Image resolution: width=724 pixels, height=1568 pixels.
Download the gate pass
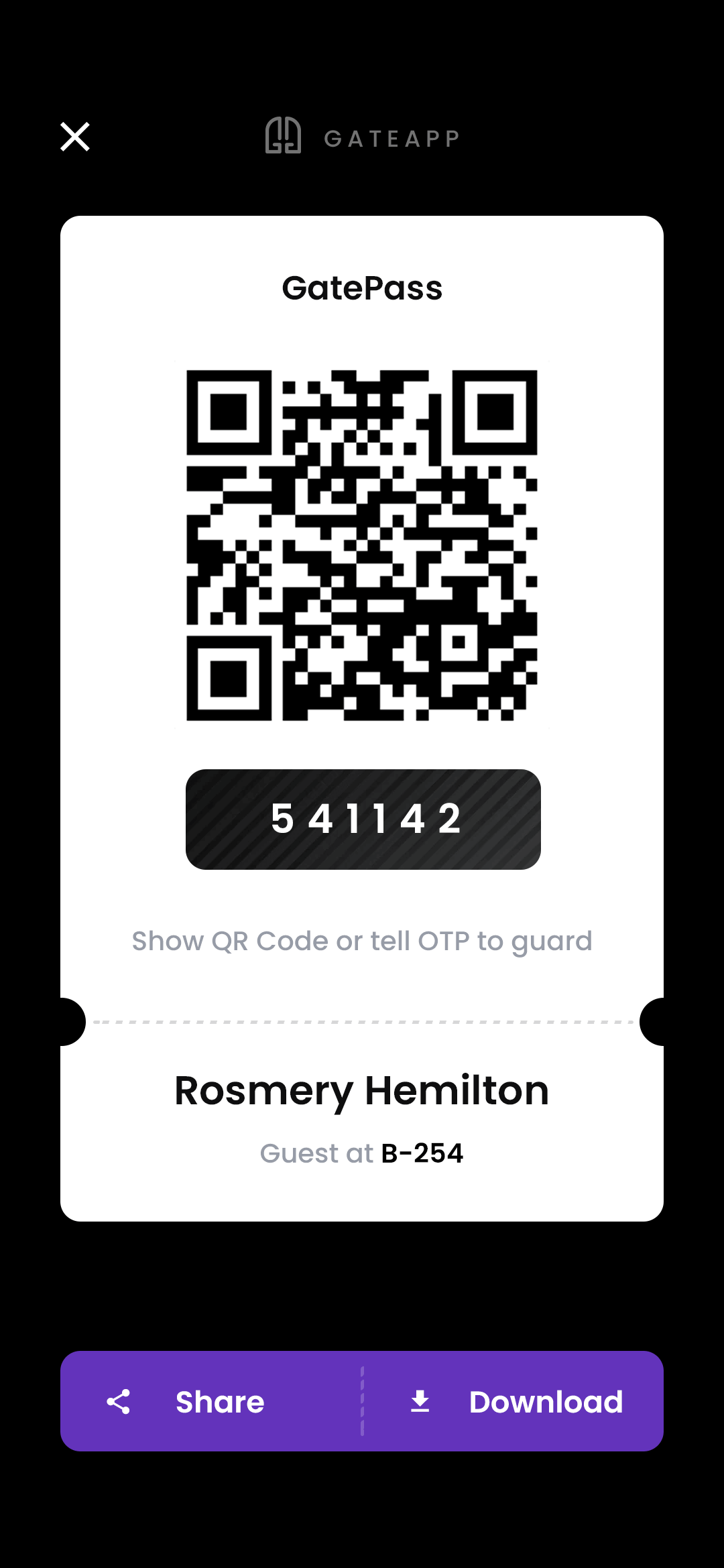514,1401
